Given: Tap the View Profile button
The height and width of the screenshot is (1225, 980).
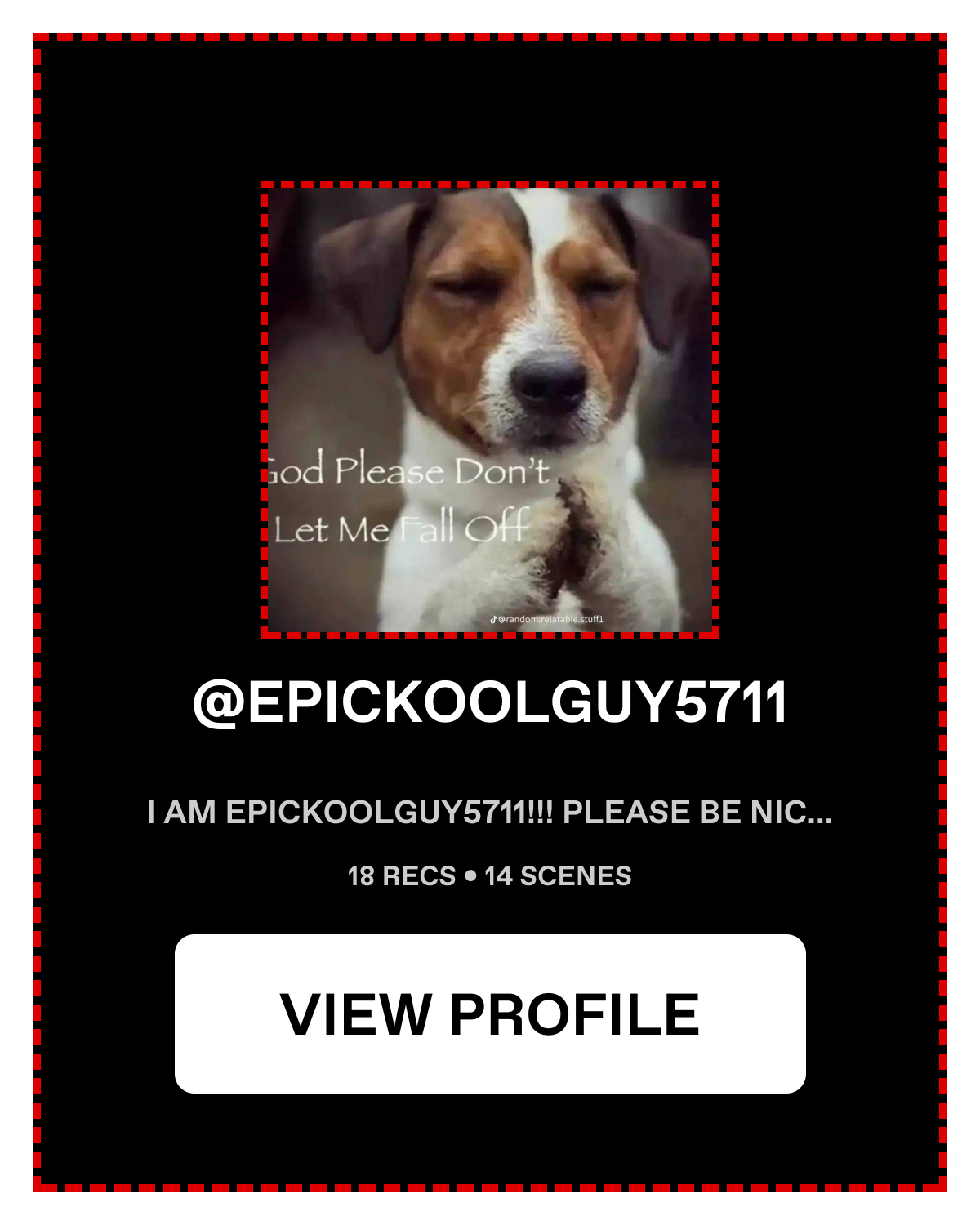Looking at the screenshot, I should coord(490,1013).
